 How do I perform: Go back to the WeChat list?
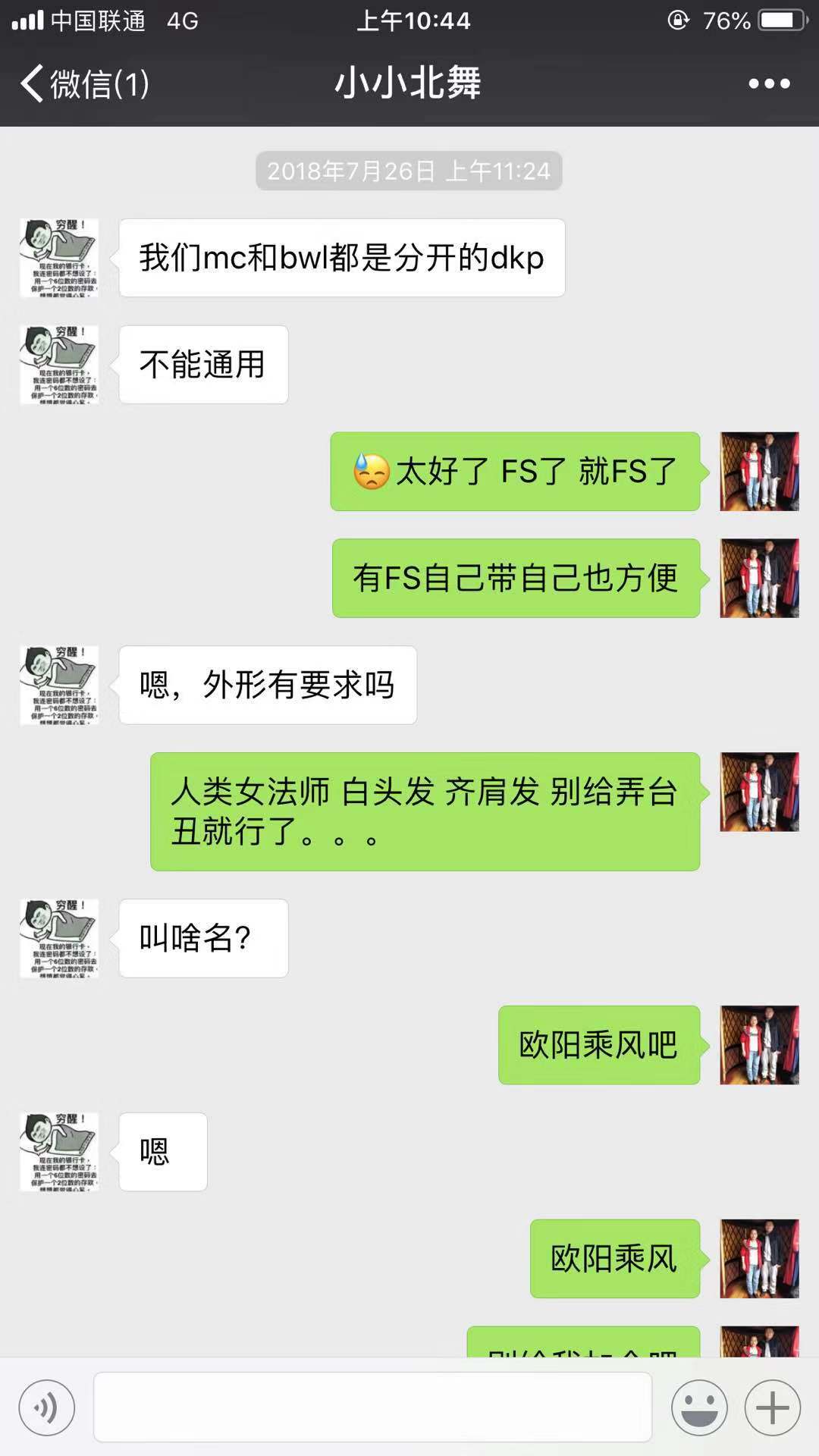(x=83, y=83)
